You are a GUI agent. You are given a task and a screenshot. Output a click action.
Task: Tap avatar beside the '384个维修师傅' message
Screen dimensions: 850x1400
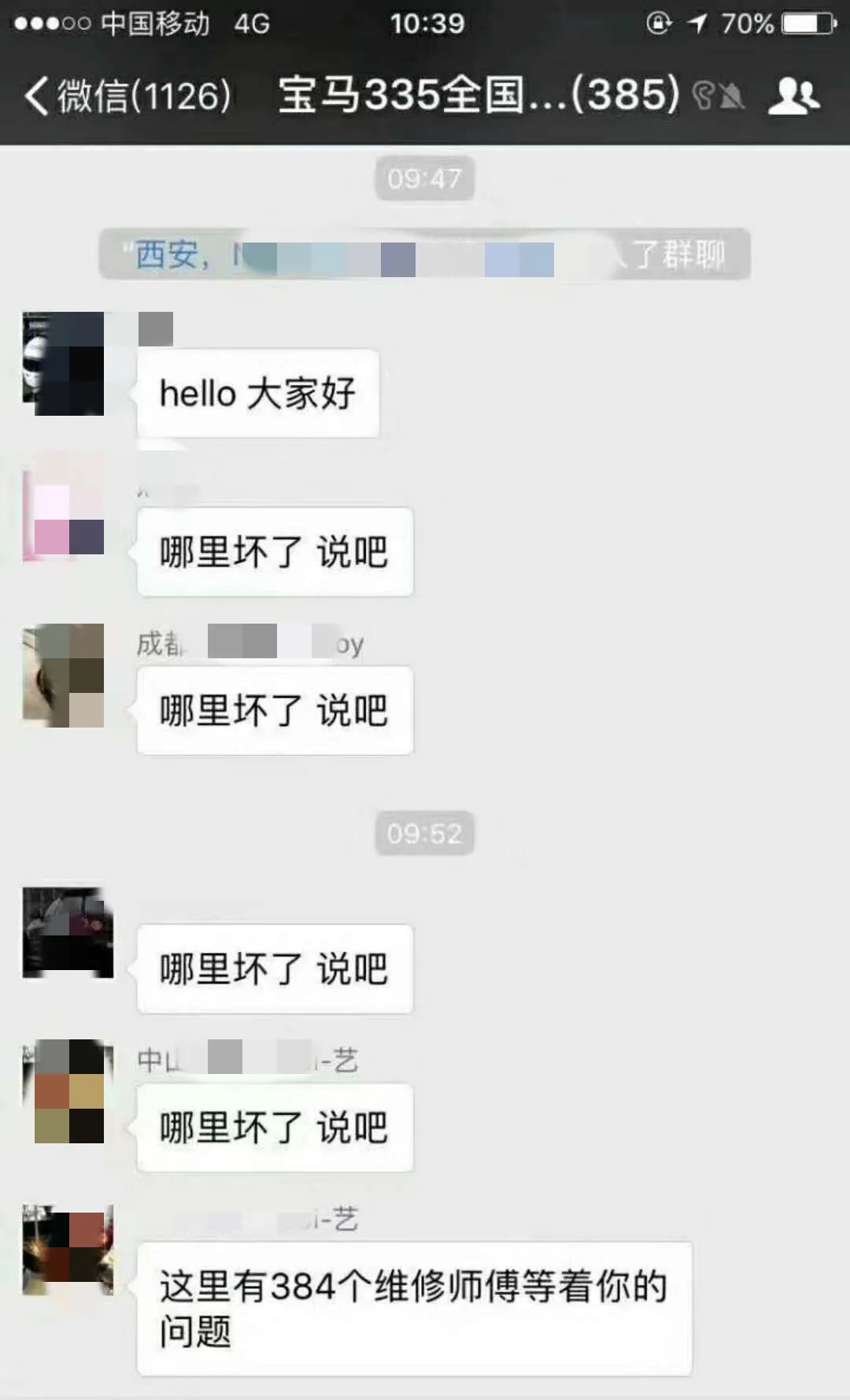(68, 1250)
